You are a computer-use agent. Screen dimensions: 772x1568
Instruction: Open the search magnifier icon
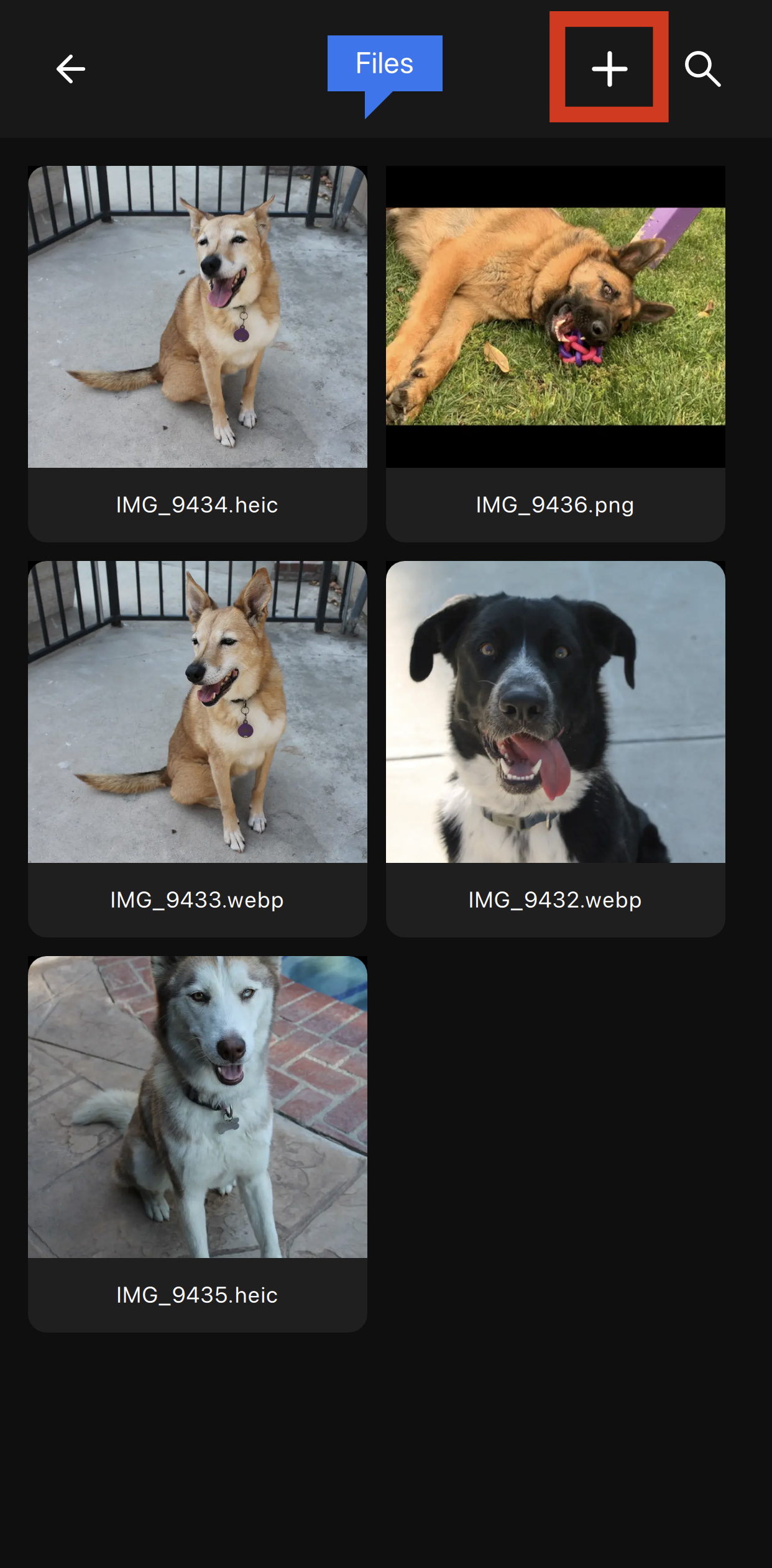pyautogui.click(x=702, y=68)
